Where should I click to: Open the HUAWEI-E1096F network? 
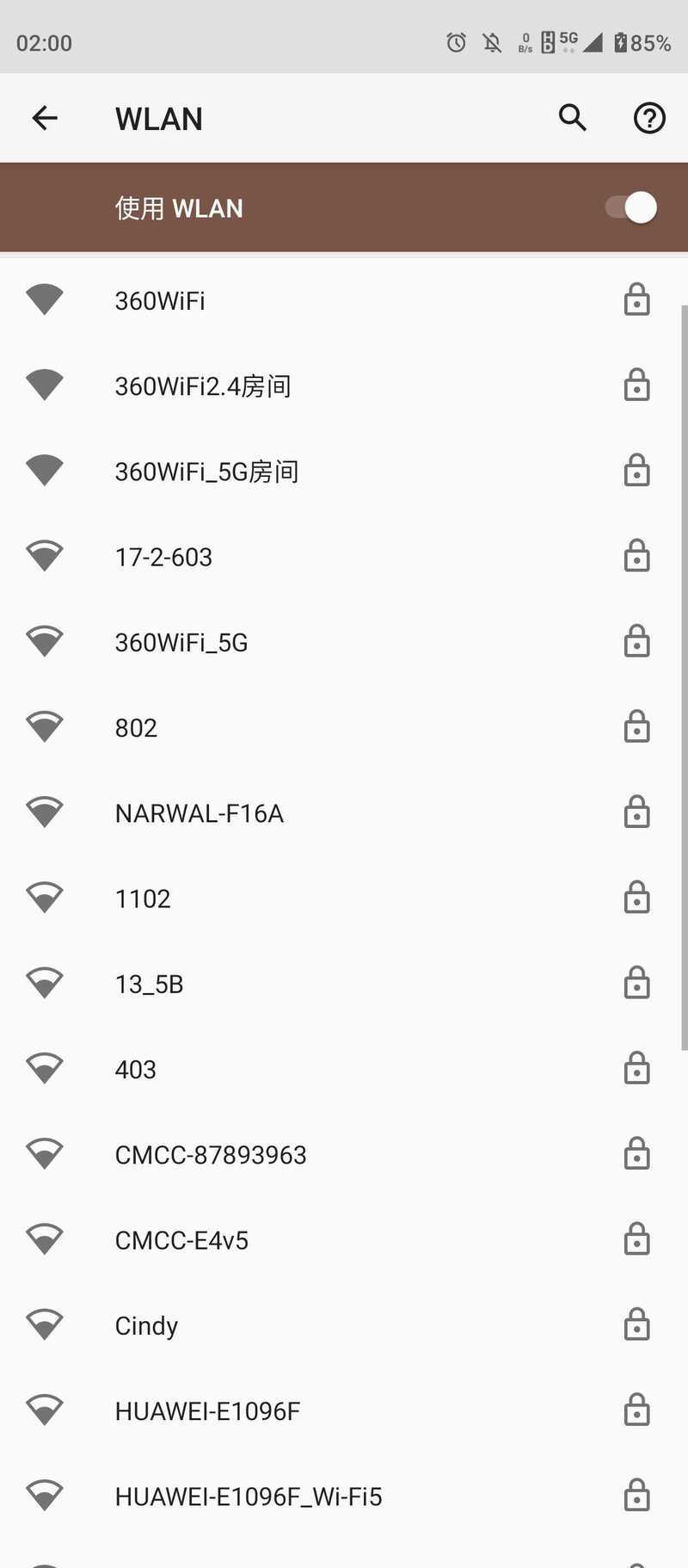click(x=344, y=1411)
